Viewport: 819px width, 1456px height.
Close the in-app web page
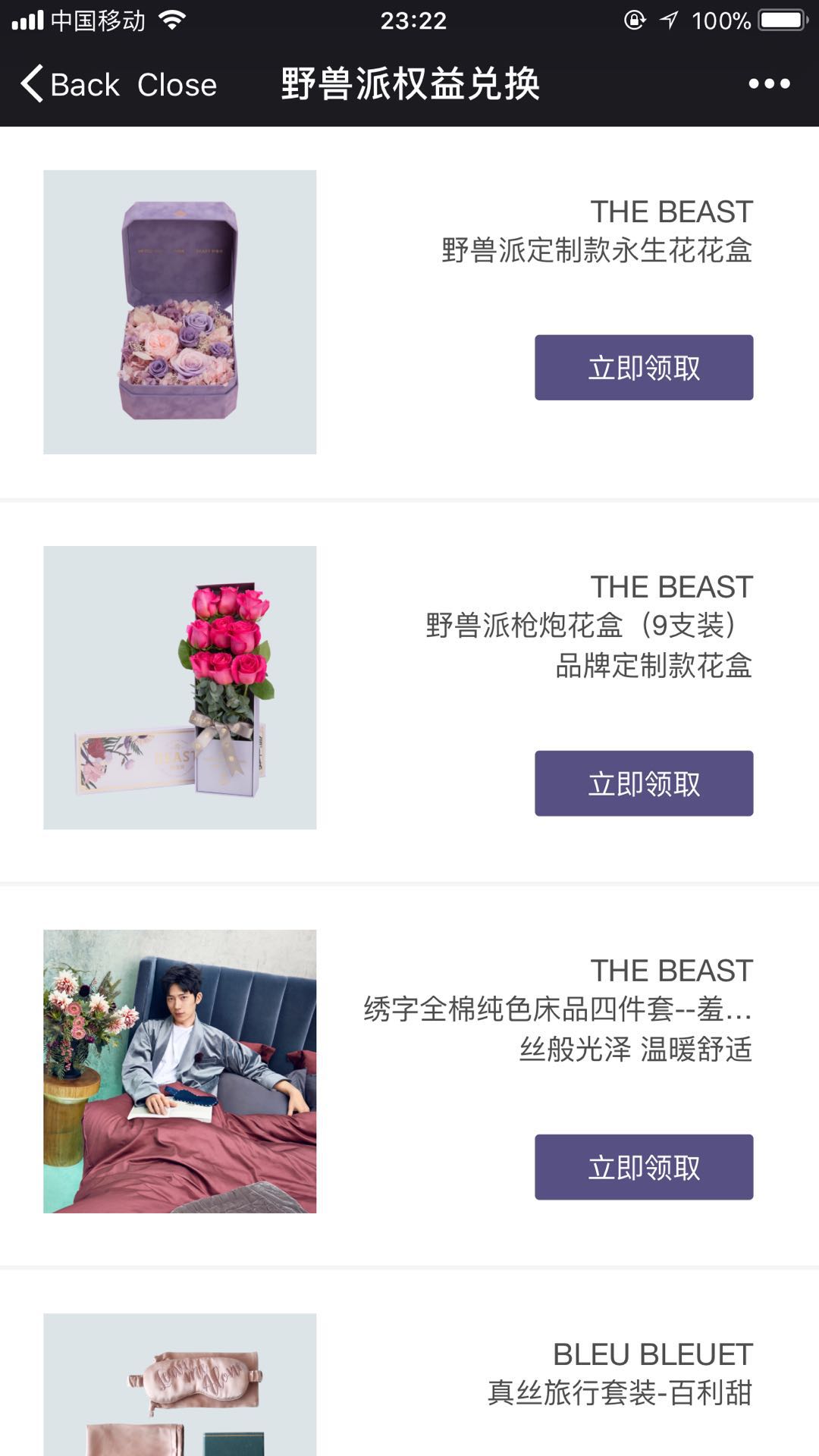[177, 84]
